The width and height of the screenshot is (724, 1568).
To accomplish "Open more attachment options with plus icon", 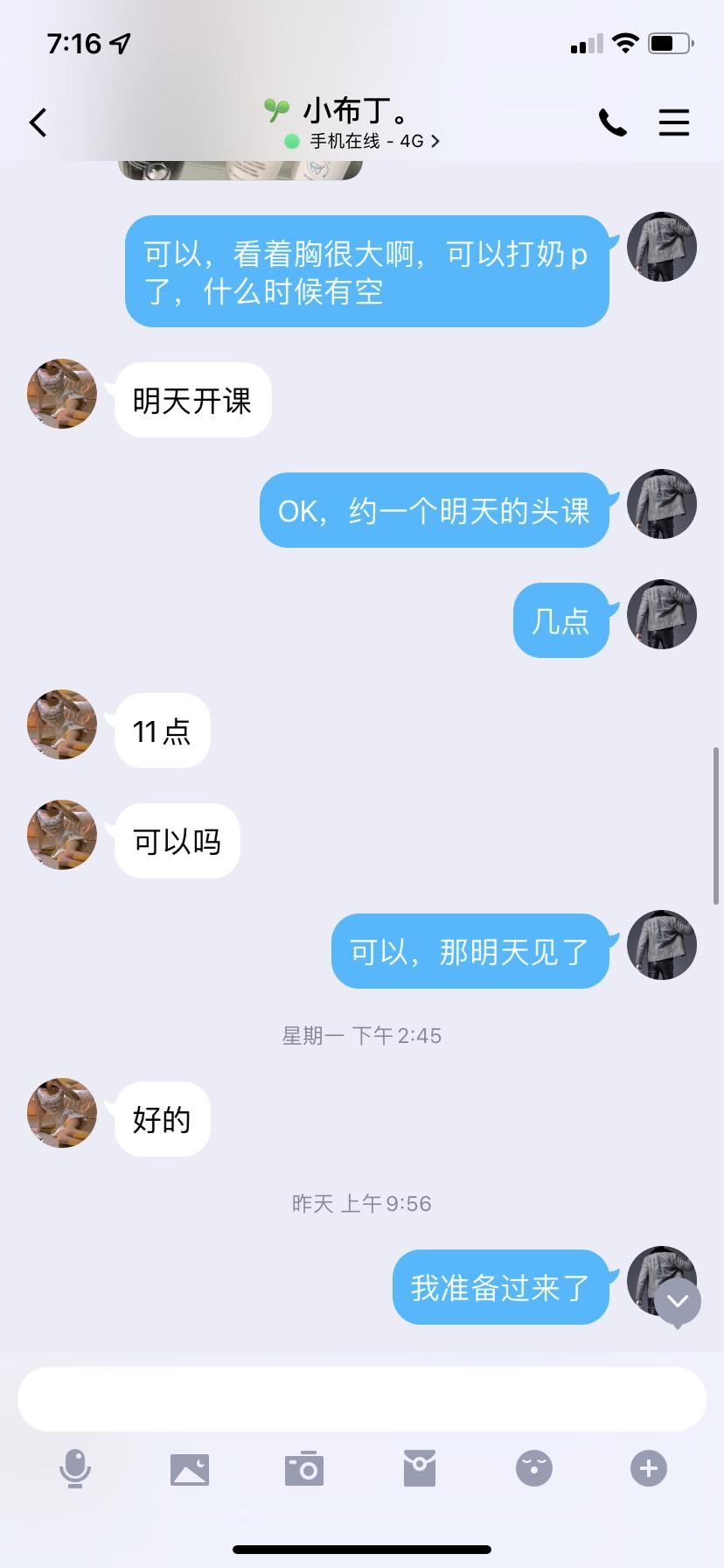I will [x=648, y=1468].
